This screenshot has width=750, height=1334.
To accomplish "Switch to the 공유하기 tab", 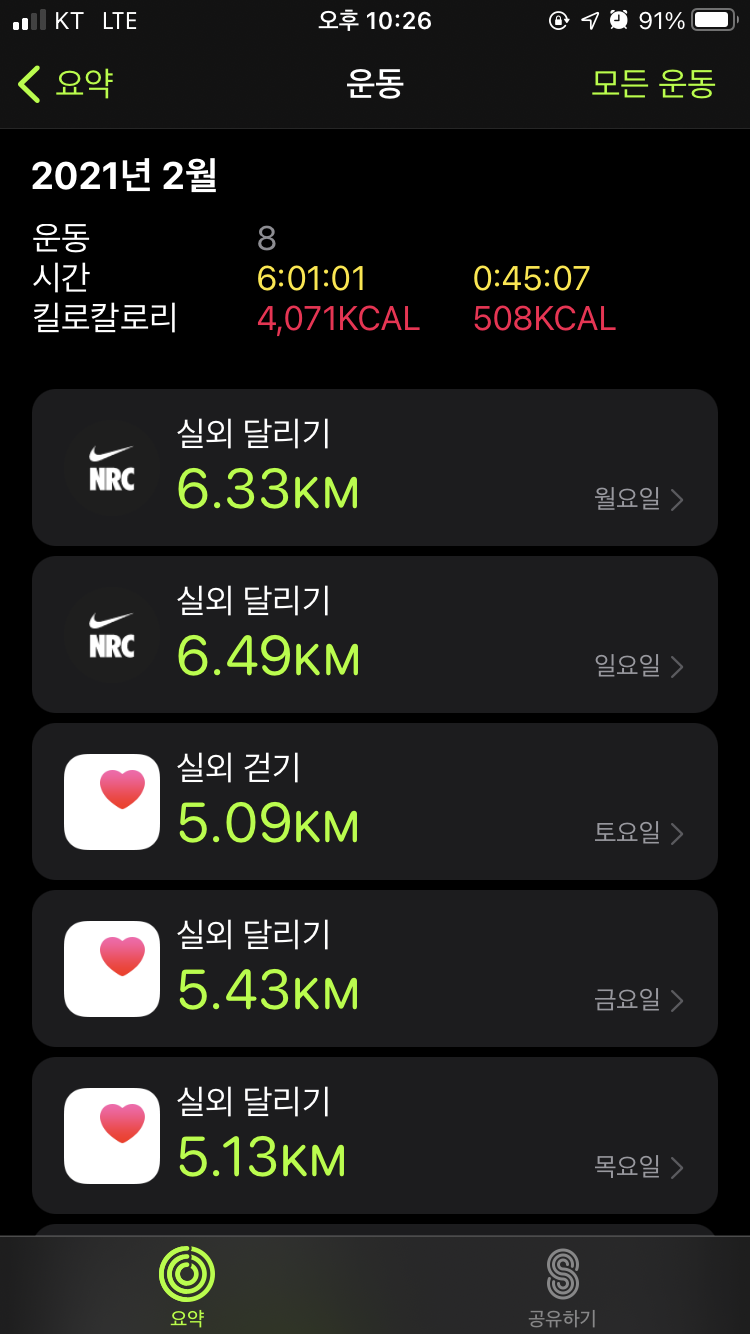I will (x=562, y=1285).
